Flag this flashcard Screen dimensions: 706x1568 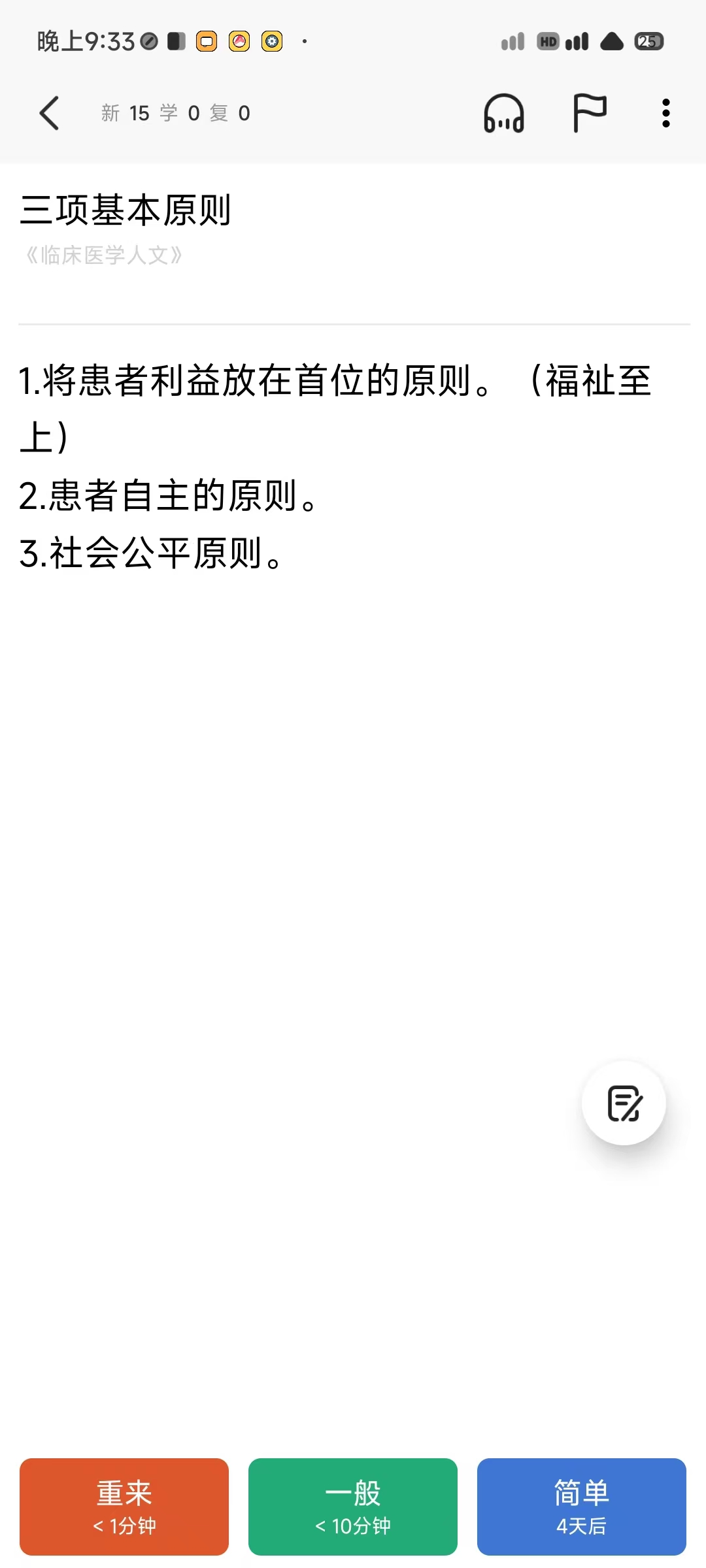point(589,113)
